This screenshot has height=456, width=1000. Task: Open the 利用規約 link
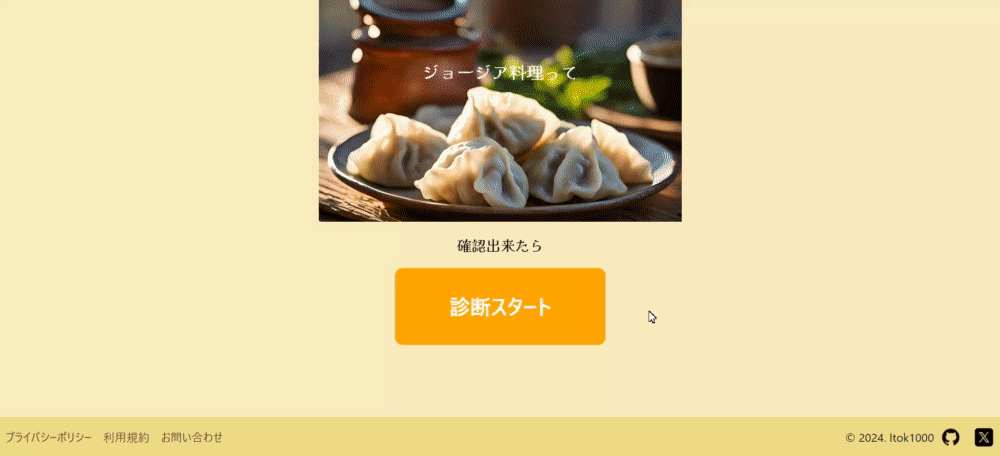[x=126, y=437]
